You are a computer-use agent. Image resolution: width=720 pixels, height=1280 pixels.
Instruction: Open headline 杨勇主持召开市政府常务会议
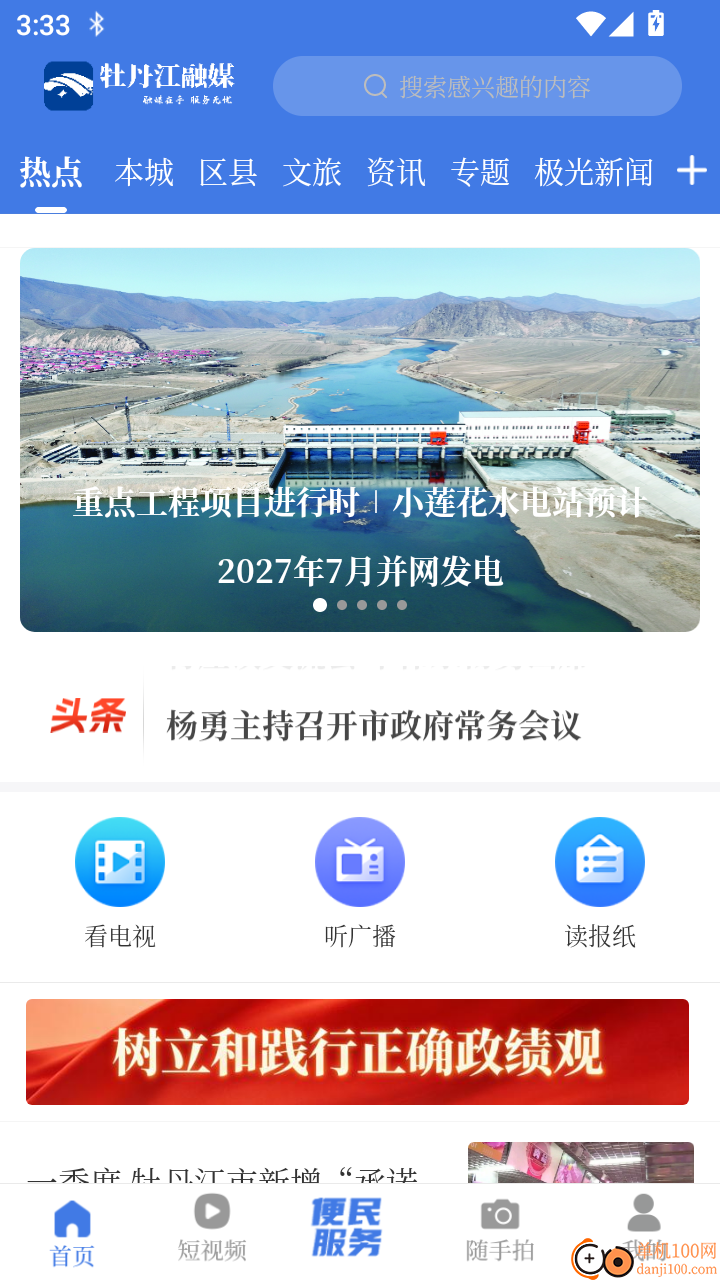pyautogui.click(x=373, y=727)
